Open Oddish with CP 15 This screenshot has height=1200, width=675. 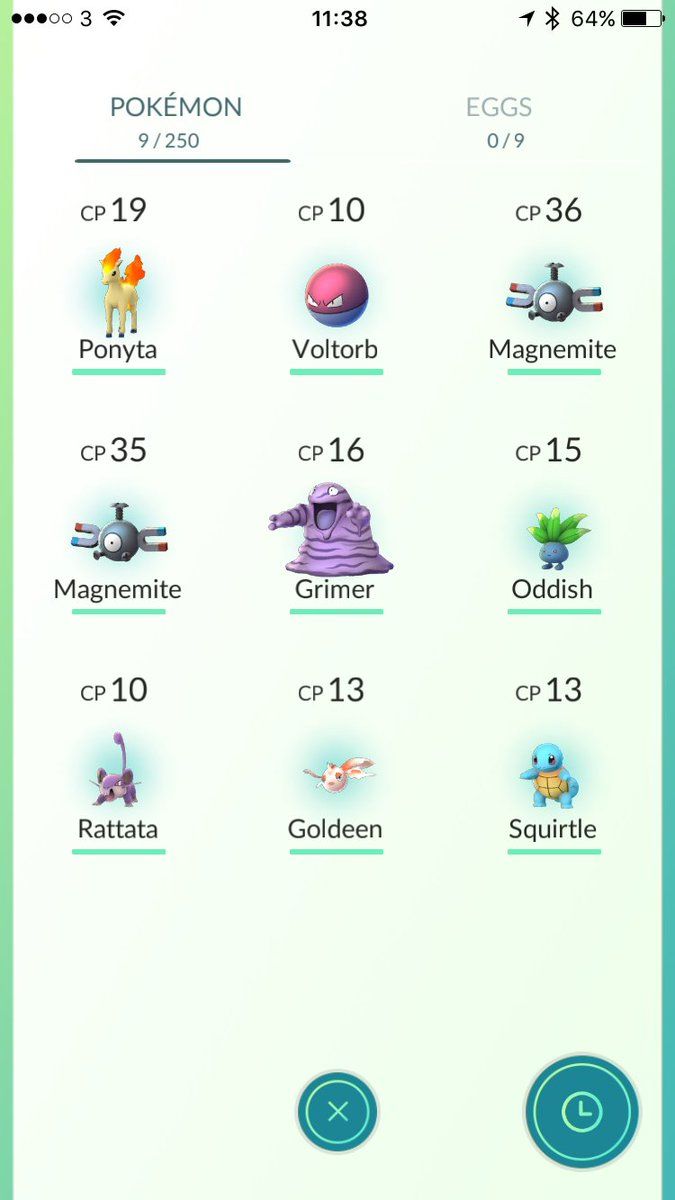click(553, 525)
